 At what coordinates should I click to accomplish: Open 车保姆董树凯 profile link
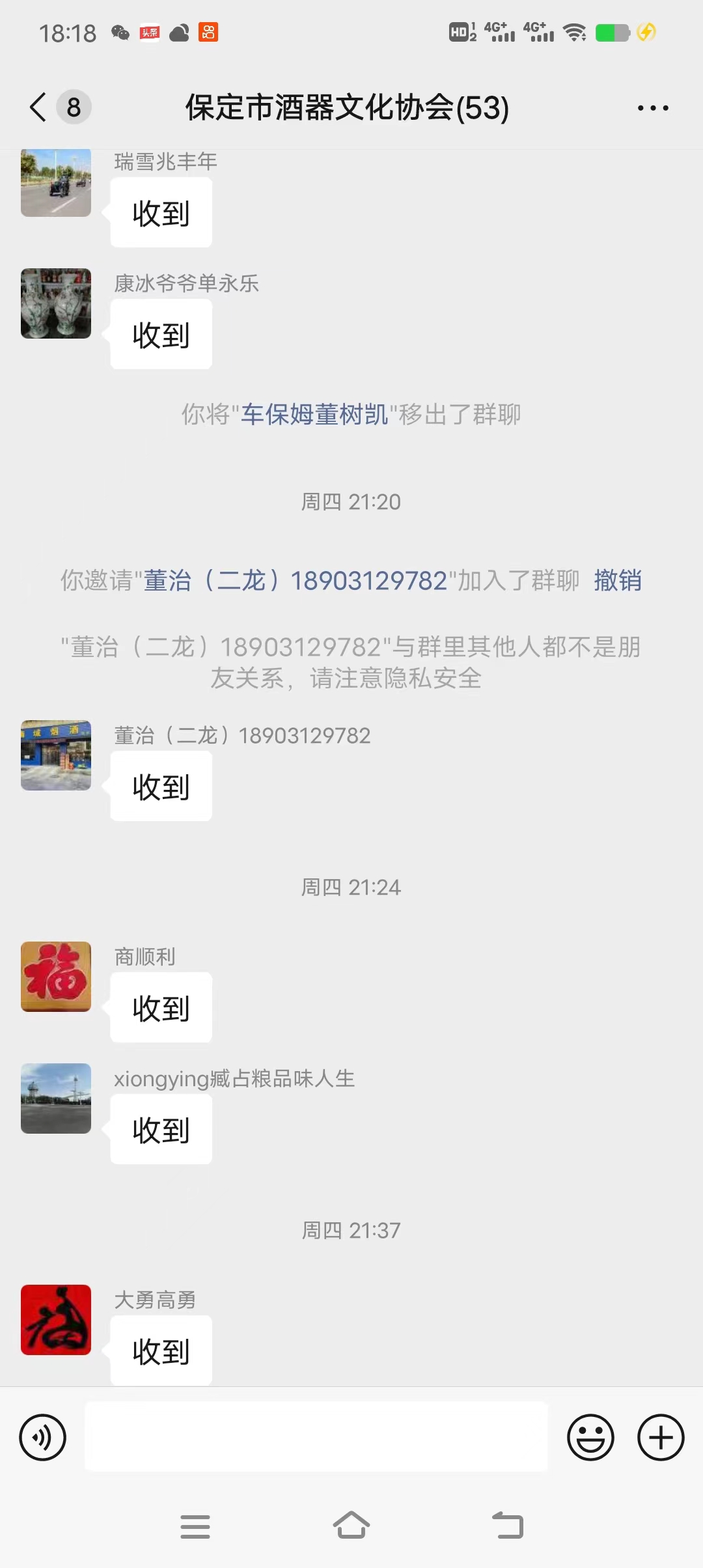pos(314,414)
